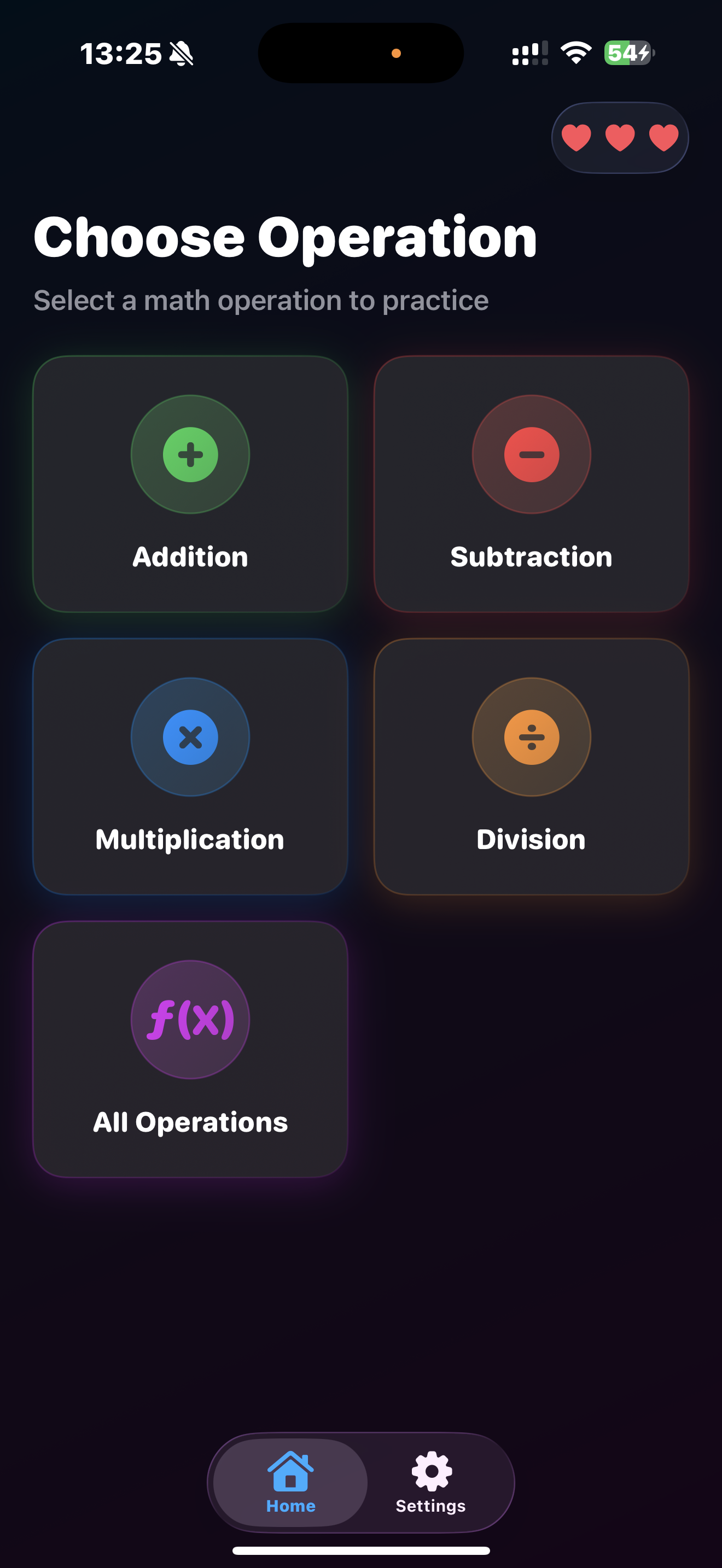Tap the red minus Subtraction icon
Image resolution: width=722 pixels, height=1568 pixels.
532,453
